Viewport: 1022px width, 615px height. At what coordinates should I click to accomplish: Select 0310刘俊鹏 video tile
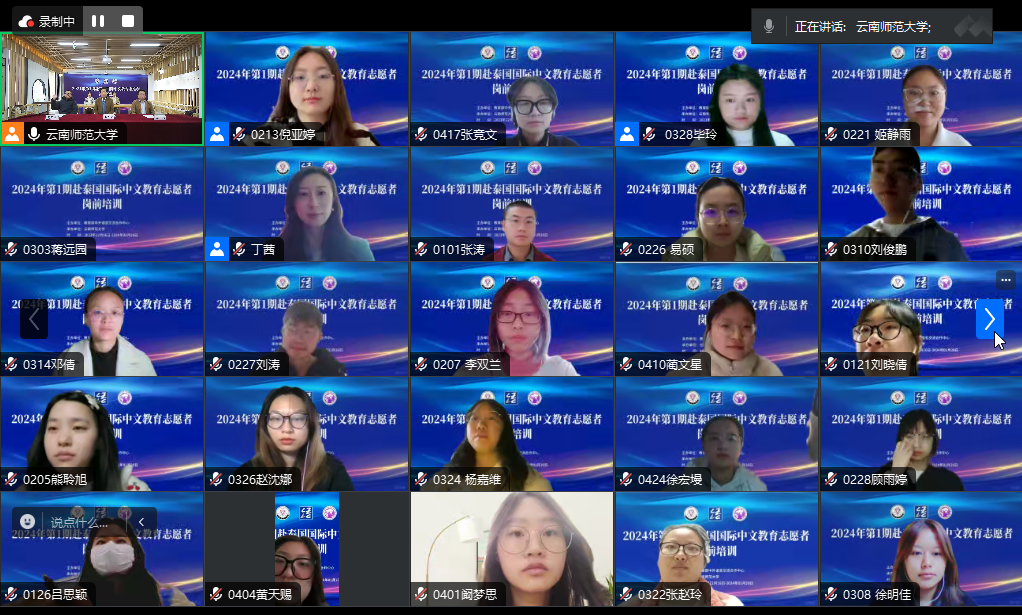(x=920, y=203)
